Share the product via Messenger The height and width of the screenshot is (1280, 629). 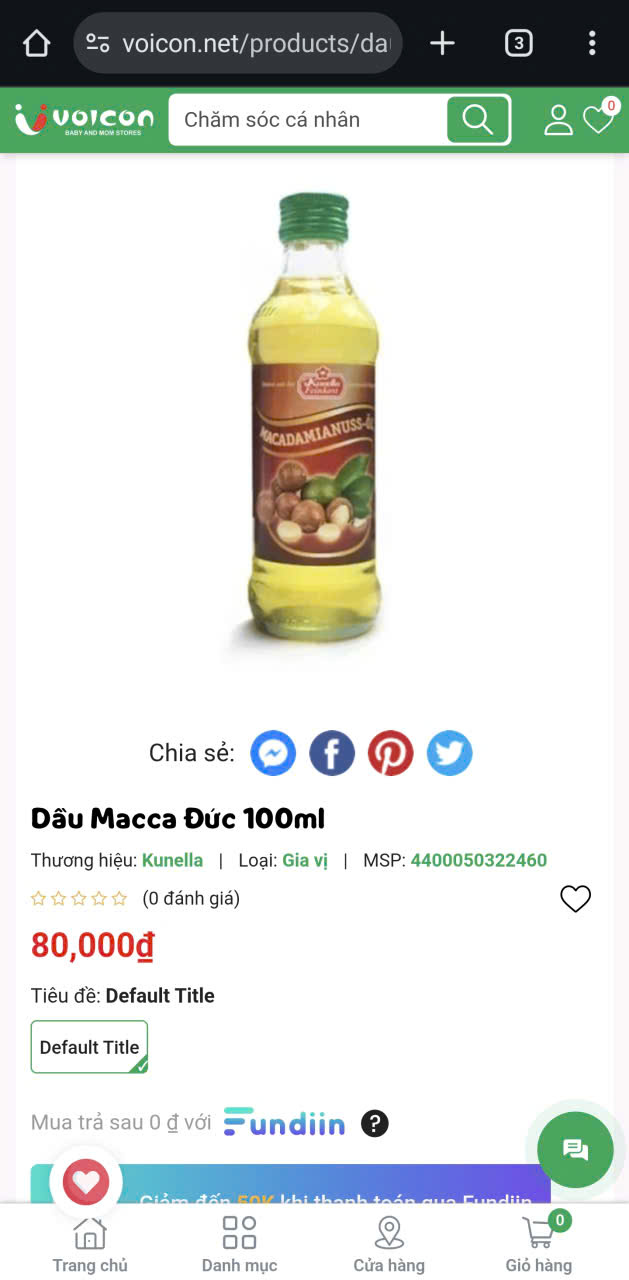[273, 753]
